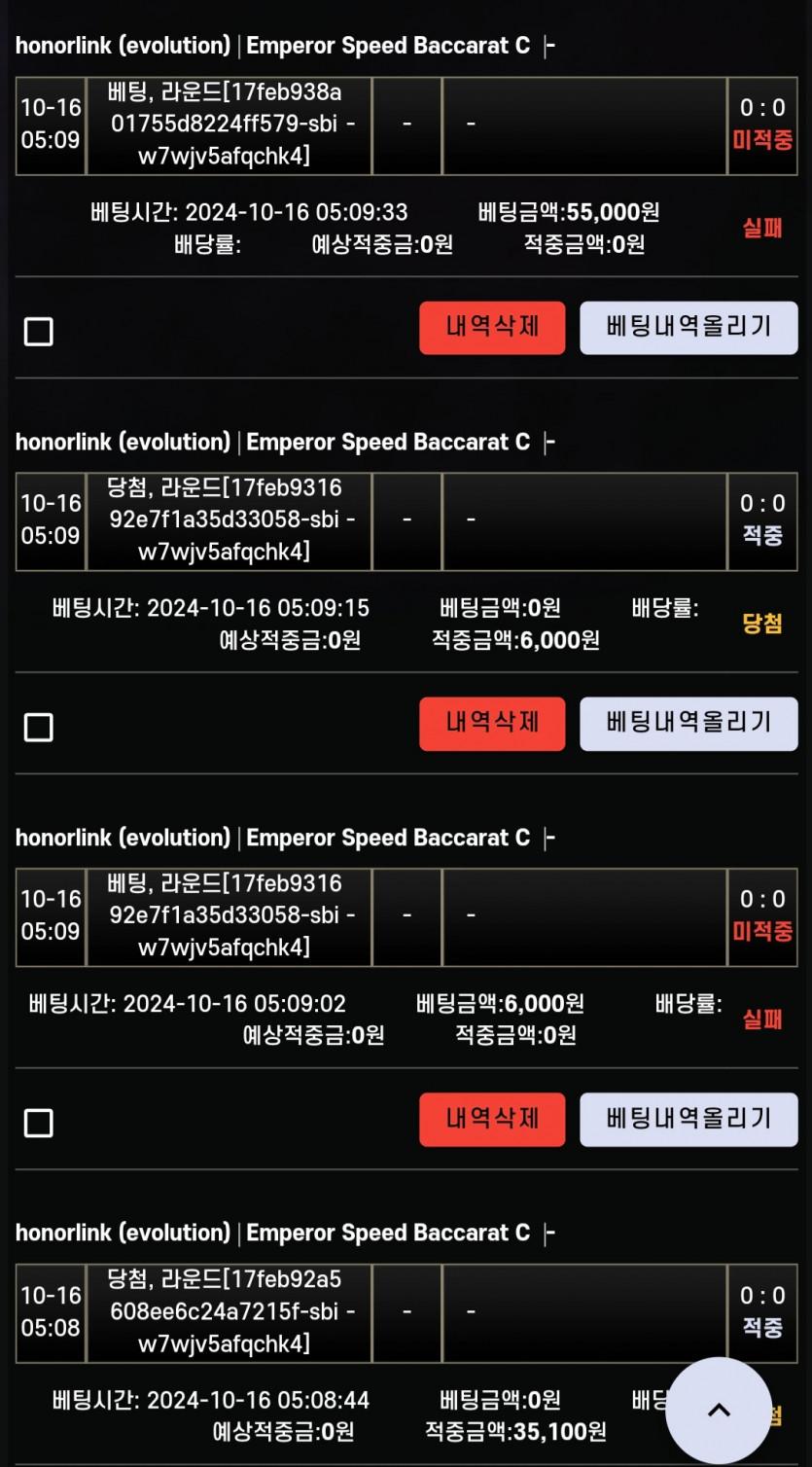
Task: Upload the 05:09:15 bet history with 6,000원 win
Action: (x=688, y=724)
